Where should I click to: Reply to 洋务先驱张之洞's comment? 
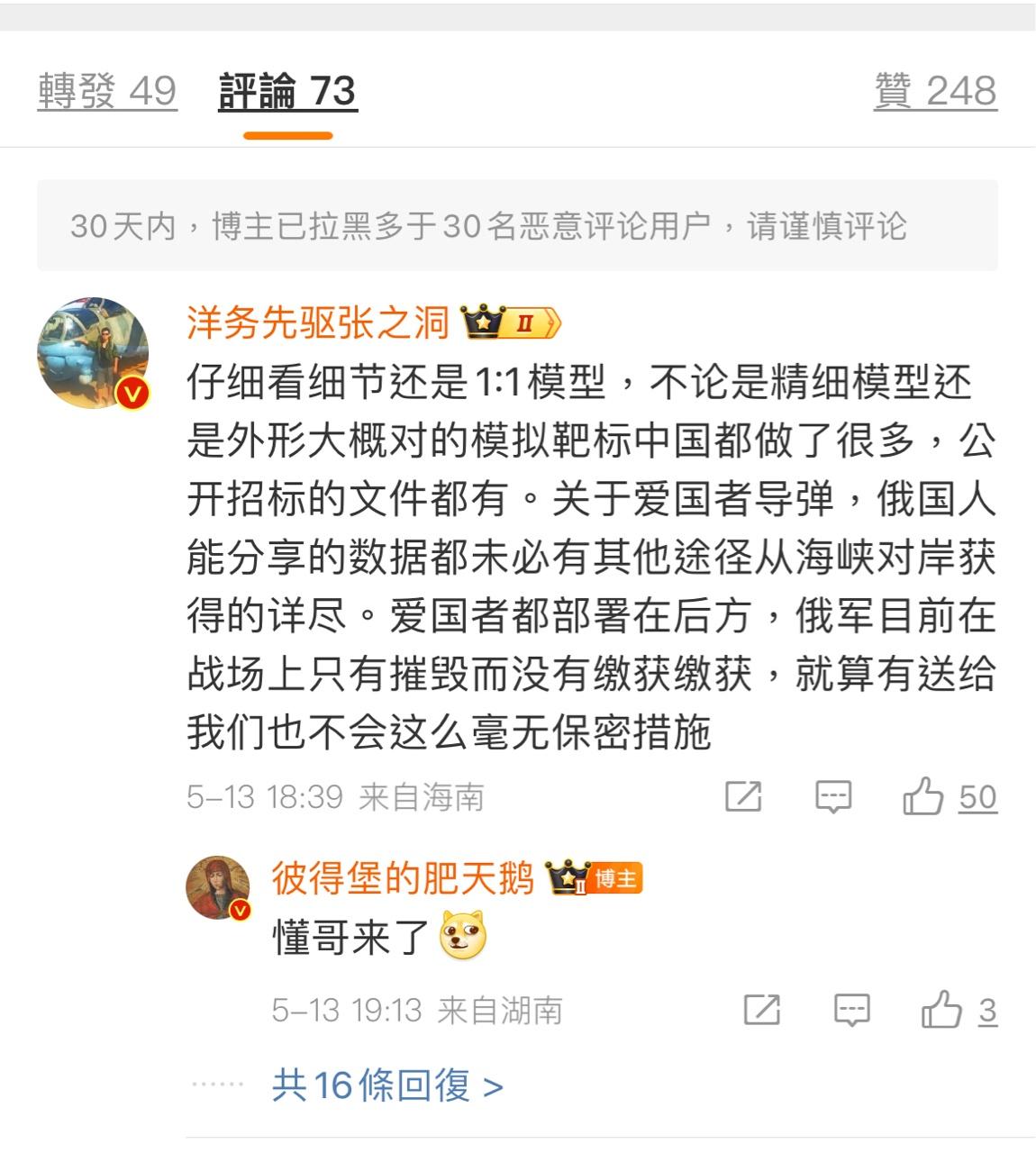pos(833,797)
